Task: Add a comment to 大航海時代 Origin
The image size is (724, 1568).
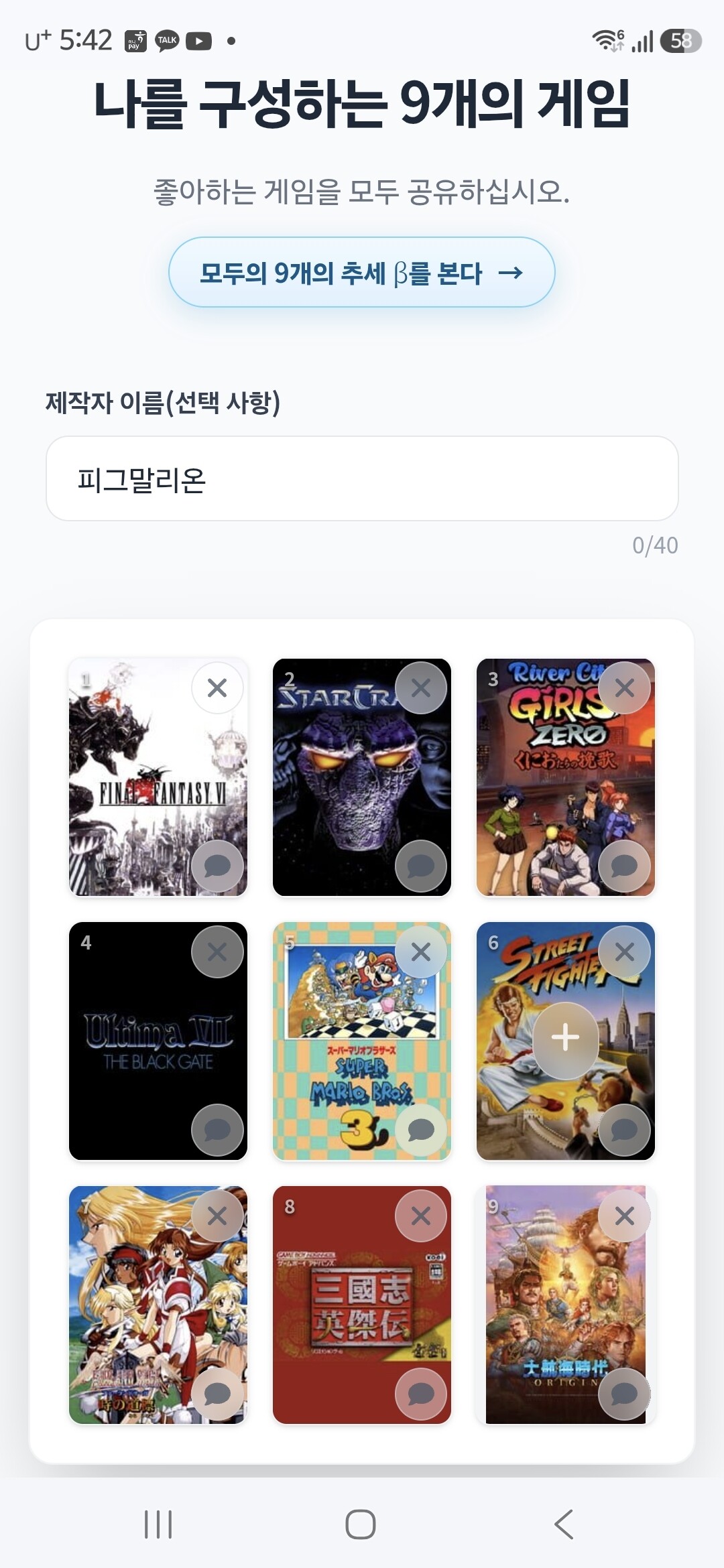Action: 625,1394
